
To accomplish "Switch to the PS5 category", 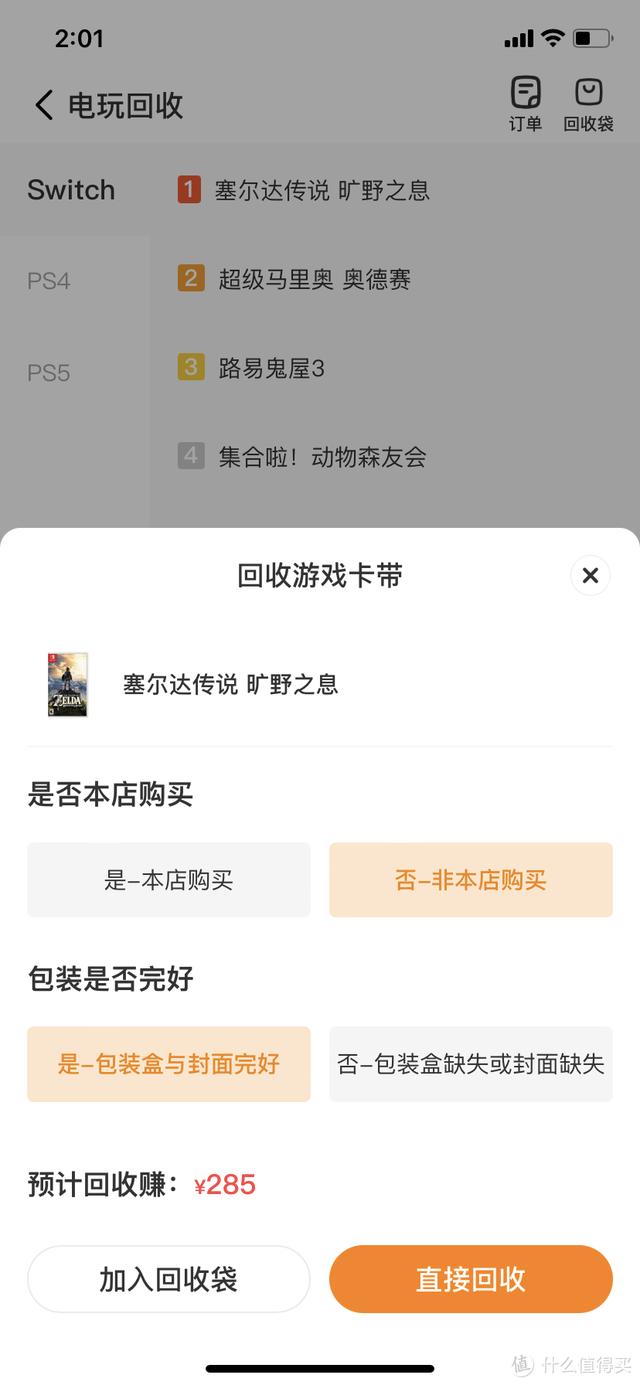I will point(49,373).
